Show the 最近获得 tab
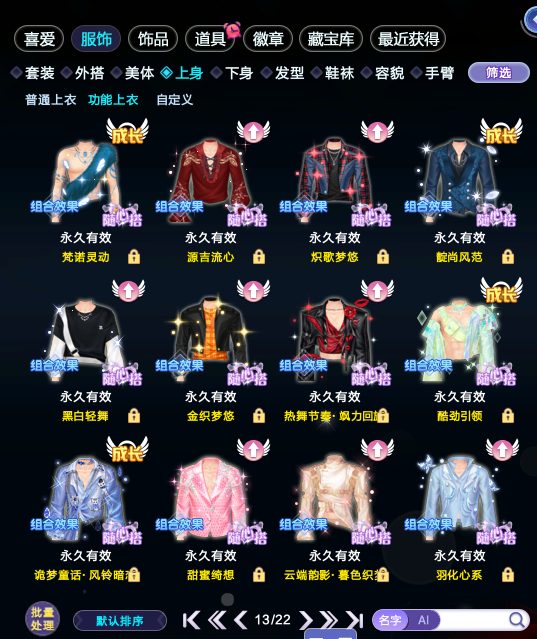The image size is (537, 639). pos(408,39)
